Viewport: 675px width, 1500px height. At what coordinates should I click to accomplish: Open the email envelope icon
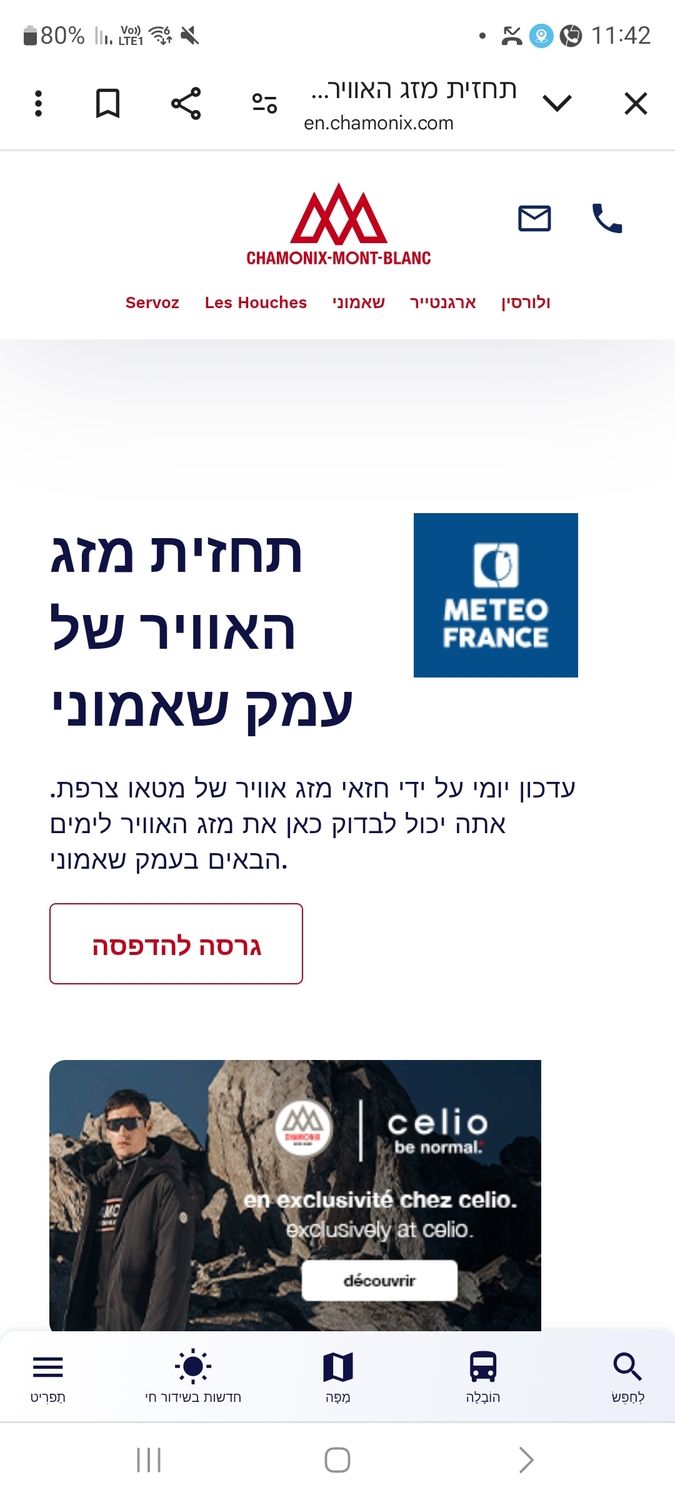tap(534, 218)
